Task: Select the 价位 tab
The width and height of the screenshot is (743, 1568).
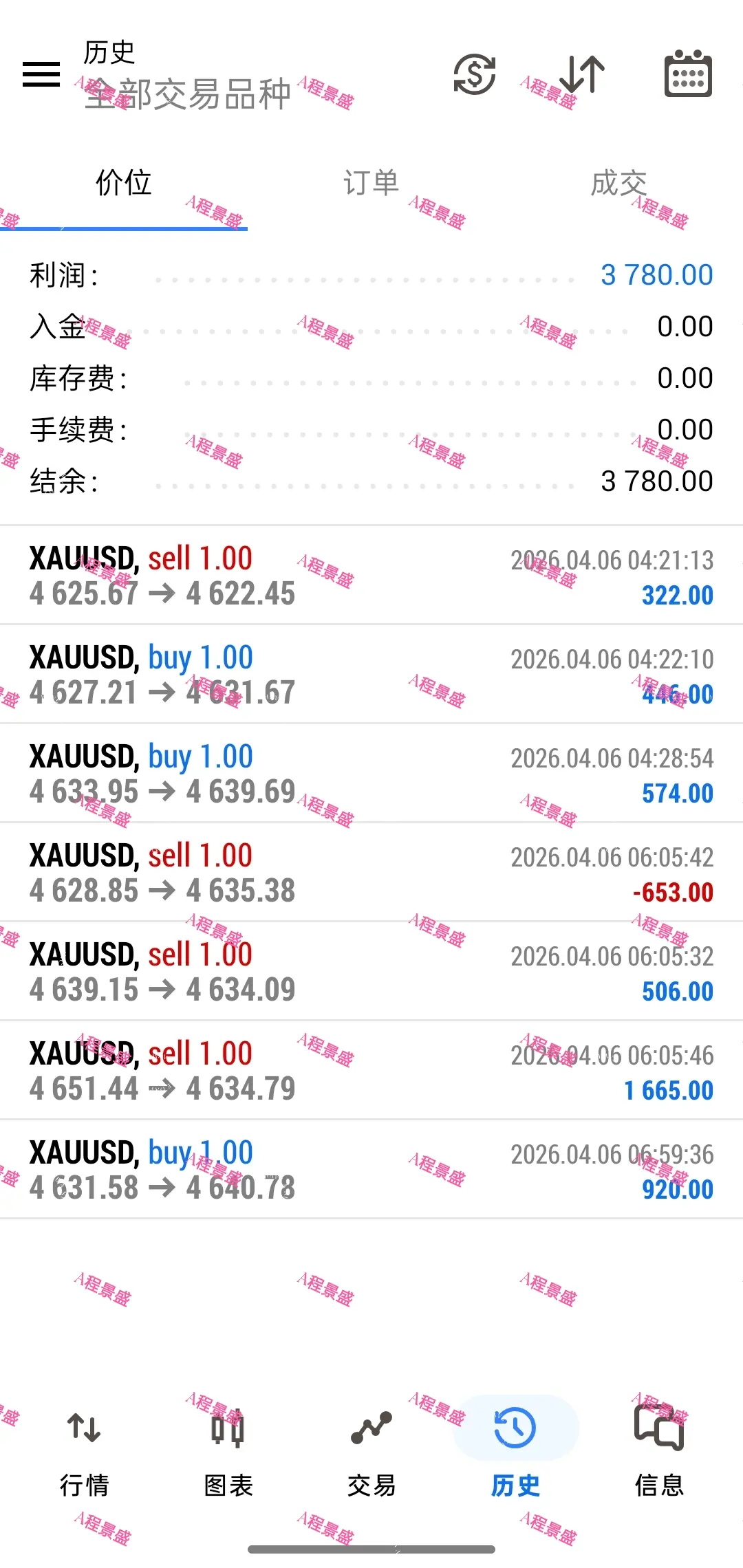Action: pos(124,184)
